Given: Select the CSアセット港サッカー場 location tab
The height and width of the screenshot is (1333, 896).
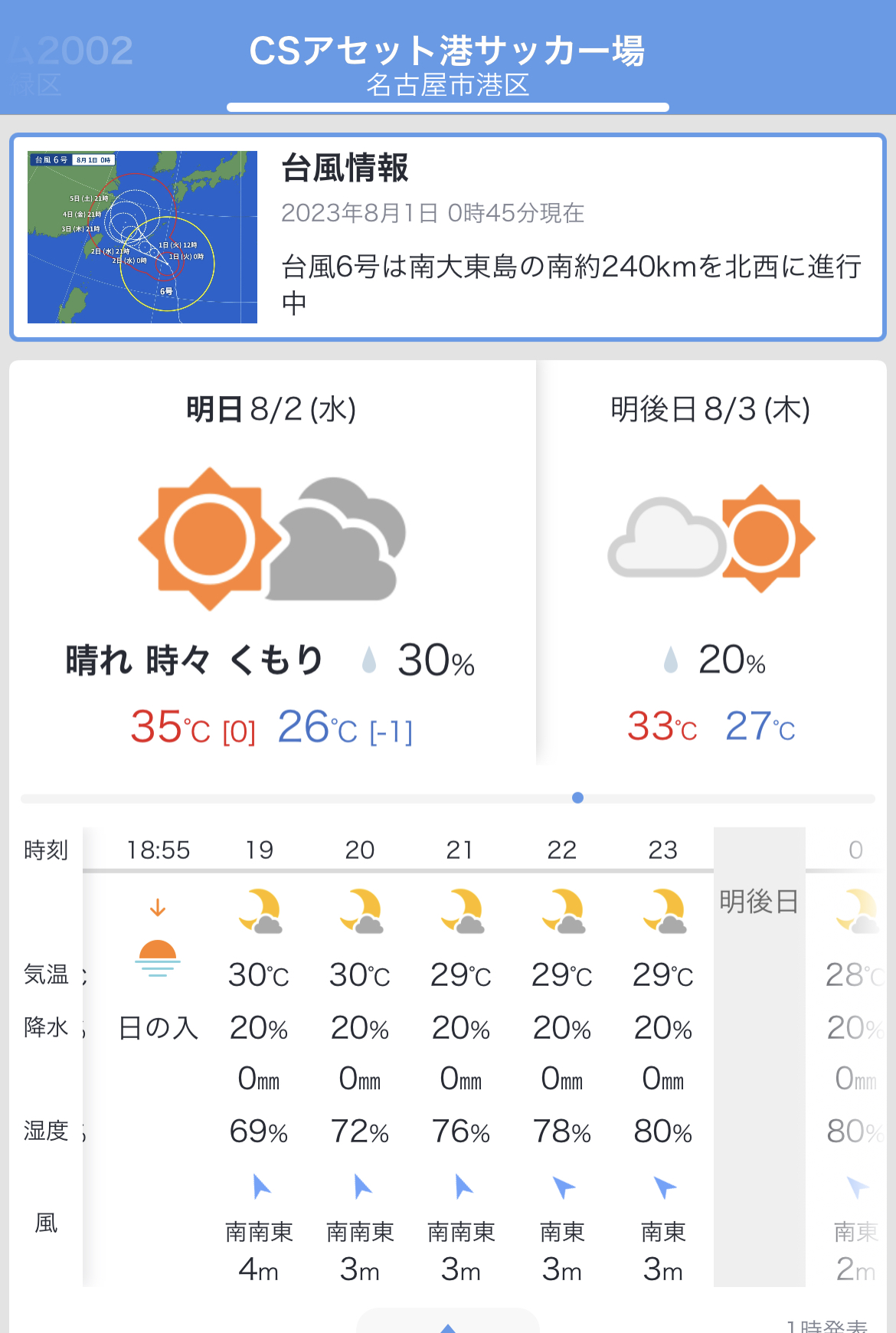Looking at the screenshot, I should click(x=448, y=65).
